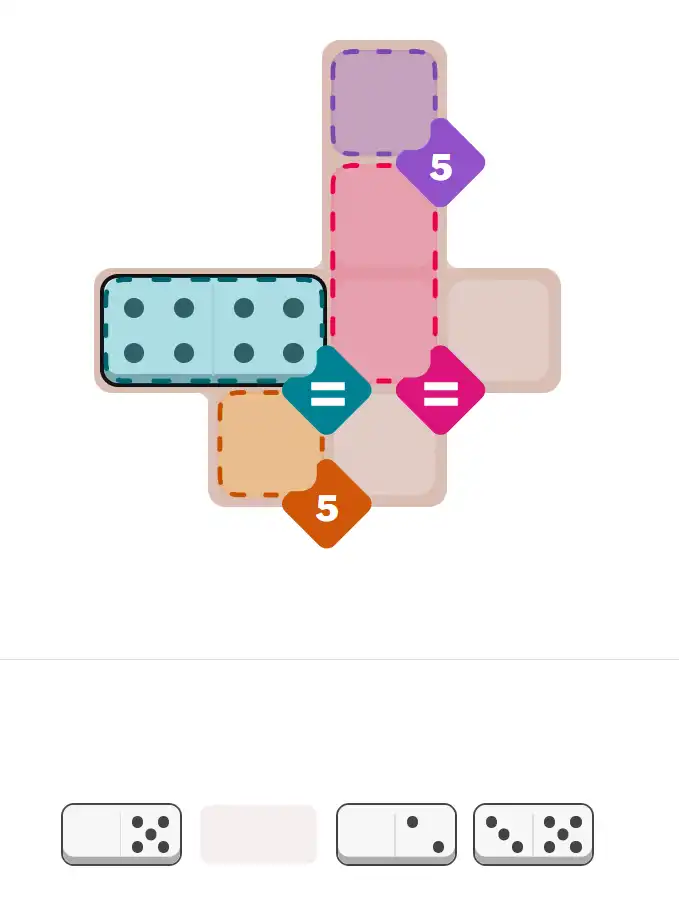Pick the three-five domino in the tray
This screenshot has height=922, width=679.
pos(533,832)
